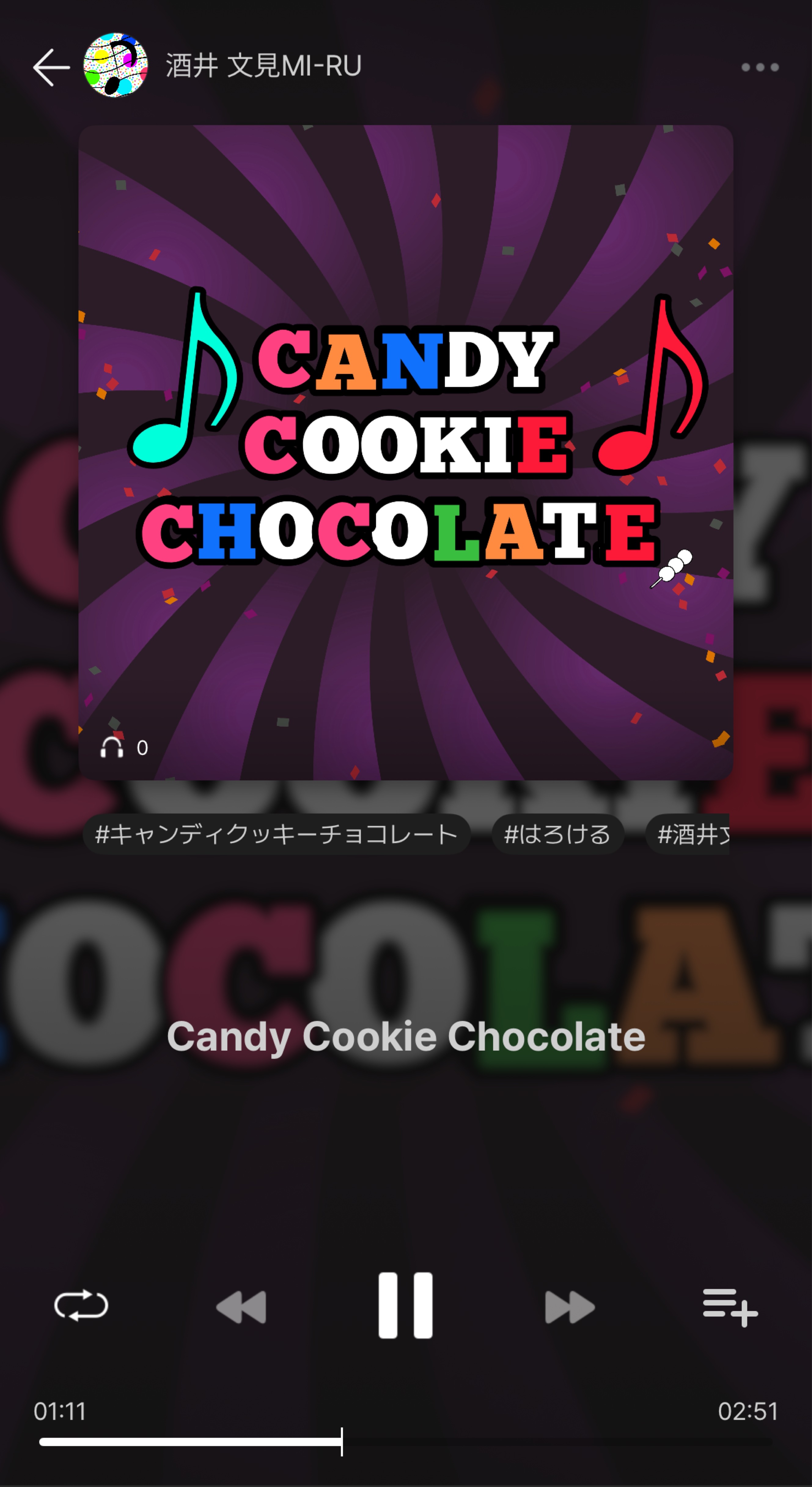Screen dimensions: 812x1487
Task: Toggle the repeat loop button
Action: pyautogui.click(x=81, y=1305)
